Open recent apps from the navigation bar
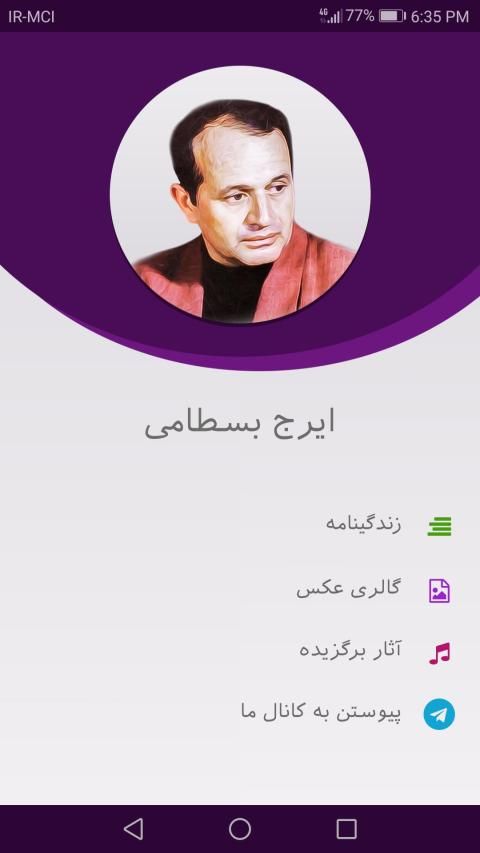Screen dimensions: 480x853 [x=347, y=829]
